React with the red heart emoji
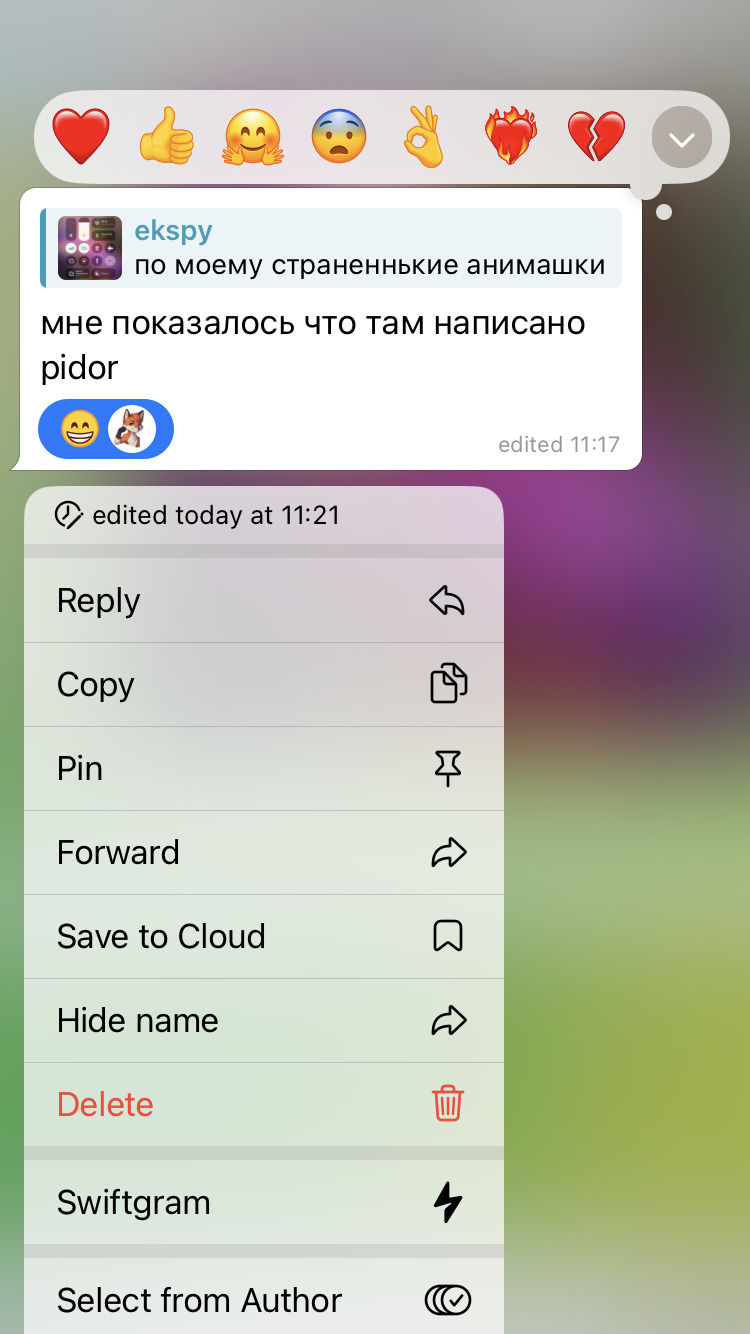This screenshot has height=1334, width=750. (x=80, y=137)
